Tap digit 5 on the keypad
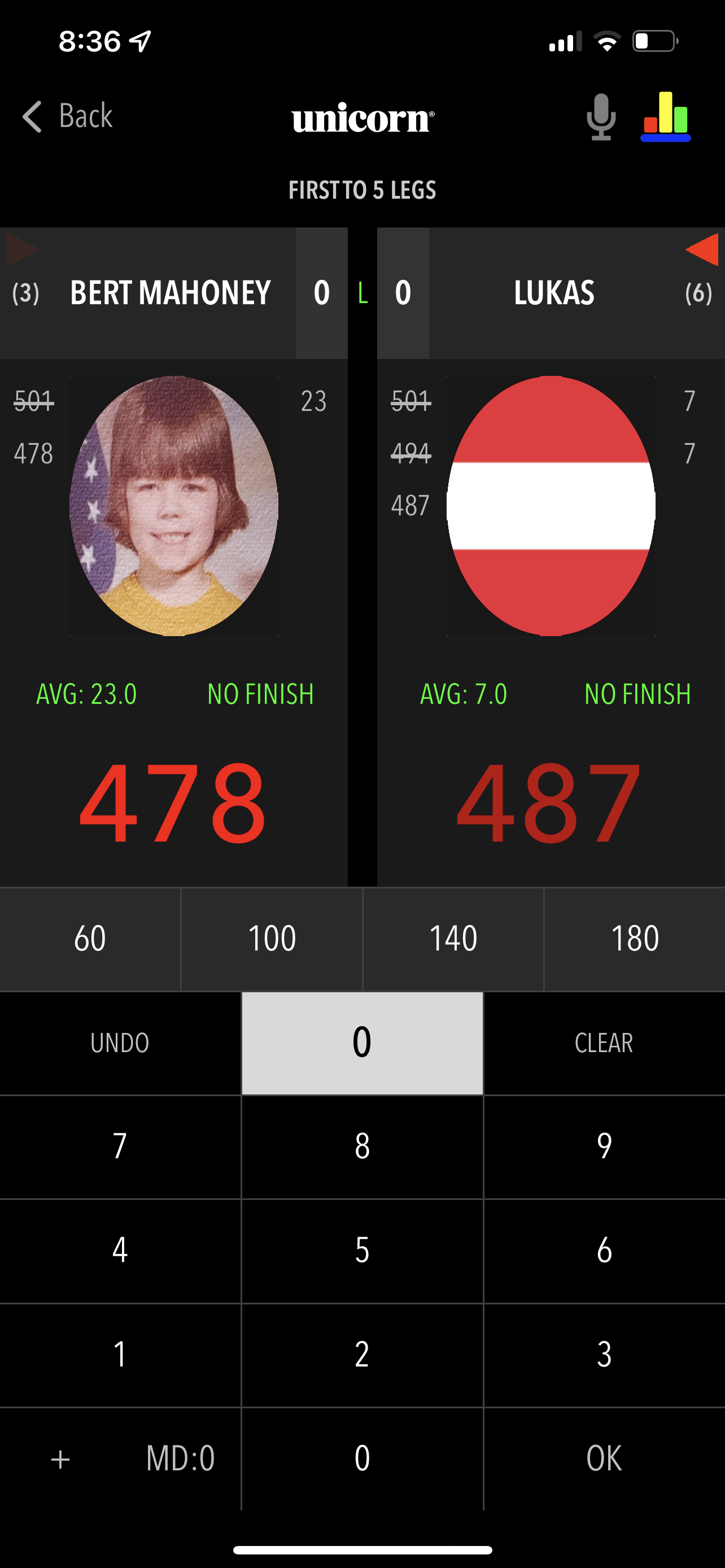Image resolution: width=725 pixels, height=1568 pixels. coord(362,1251)
